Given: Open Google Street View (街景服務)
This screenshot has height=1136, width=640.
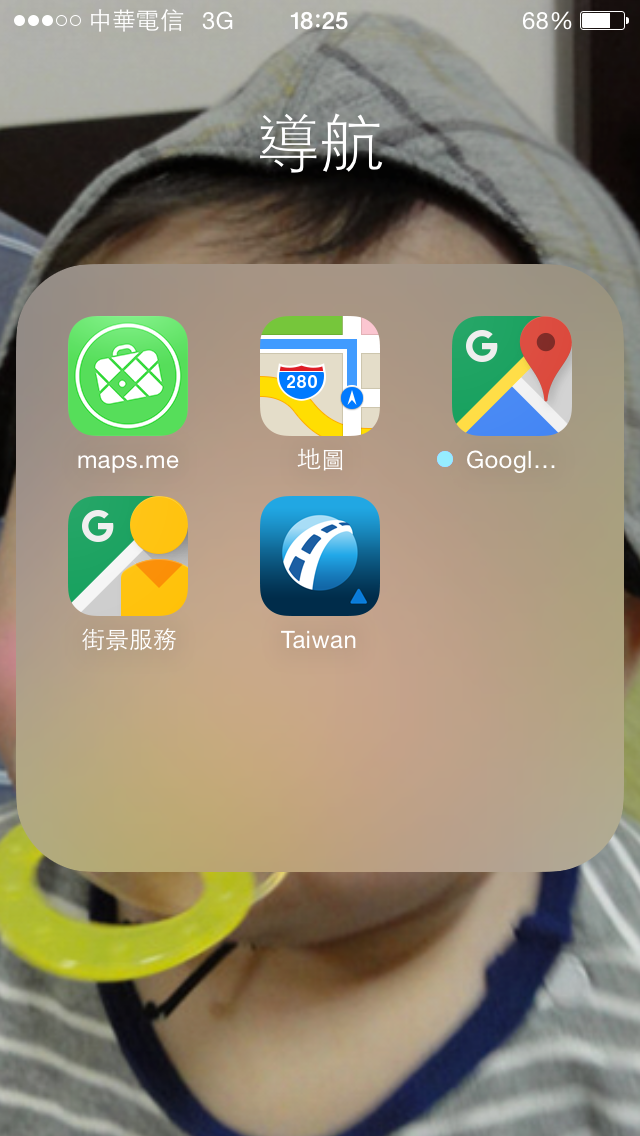Looking at the screenshot, I should 128,556.
